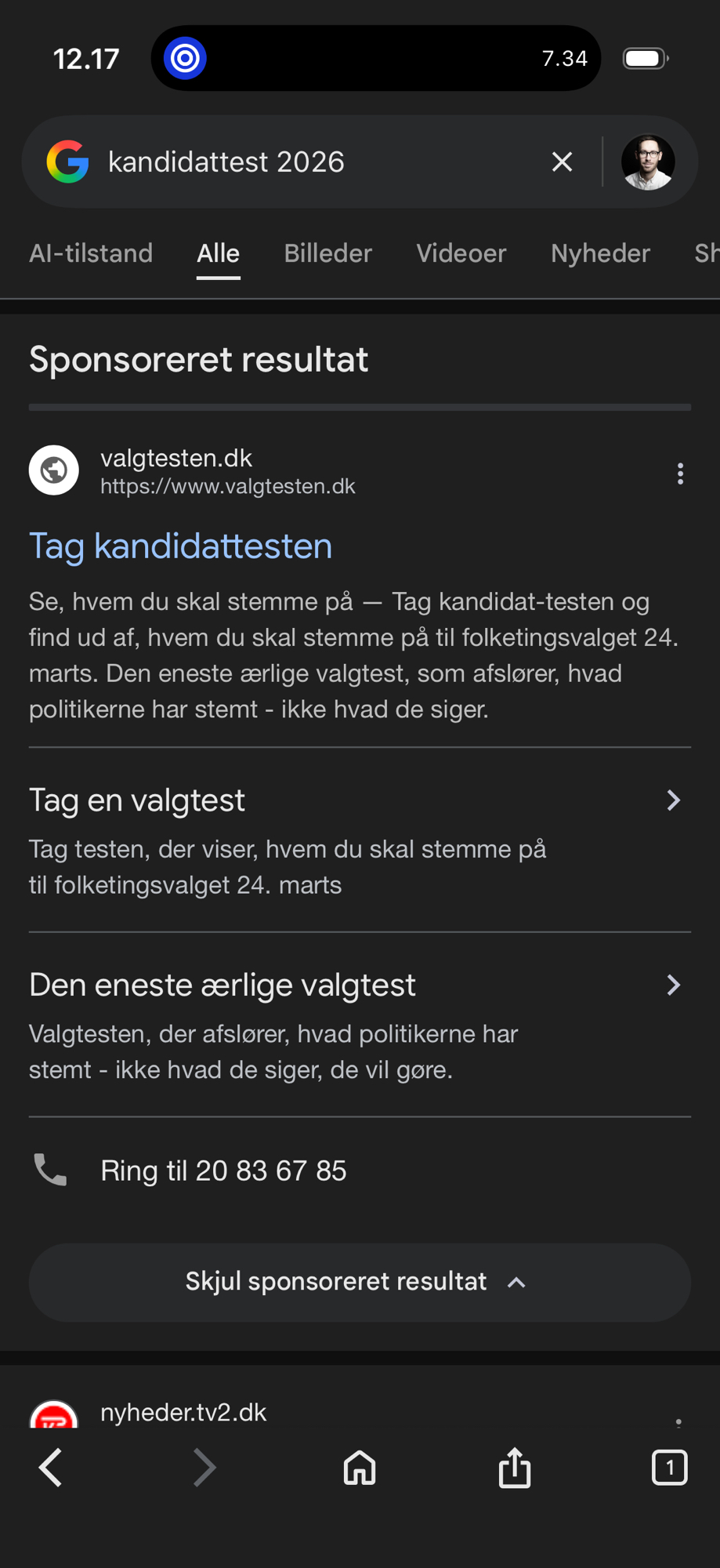Go to the browser home page
720x1568 pixels.
(360, 1468)
